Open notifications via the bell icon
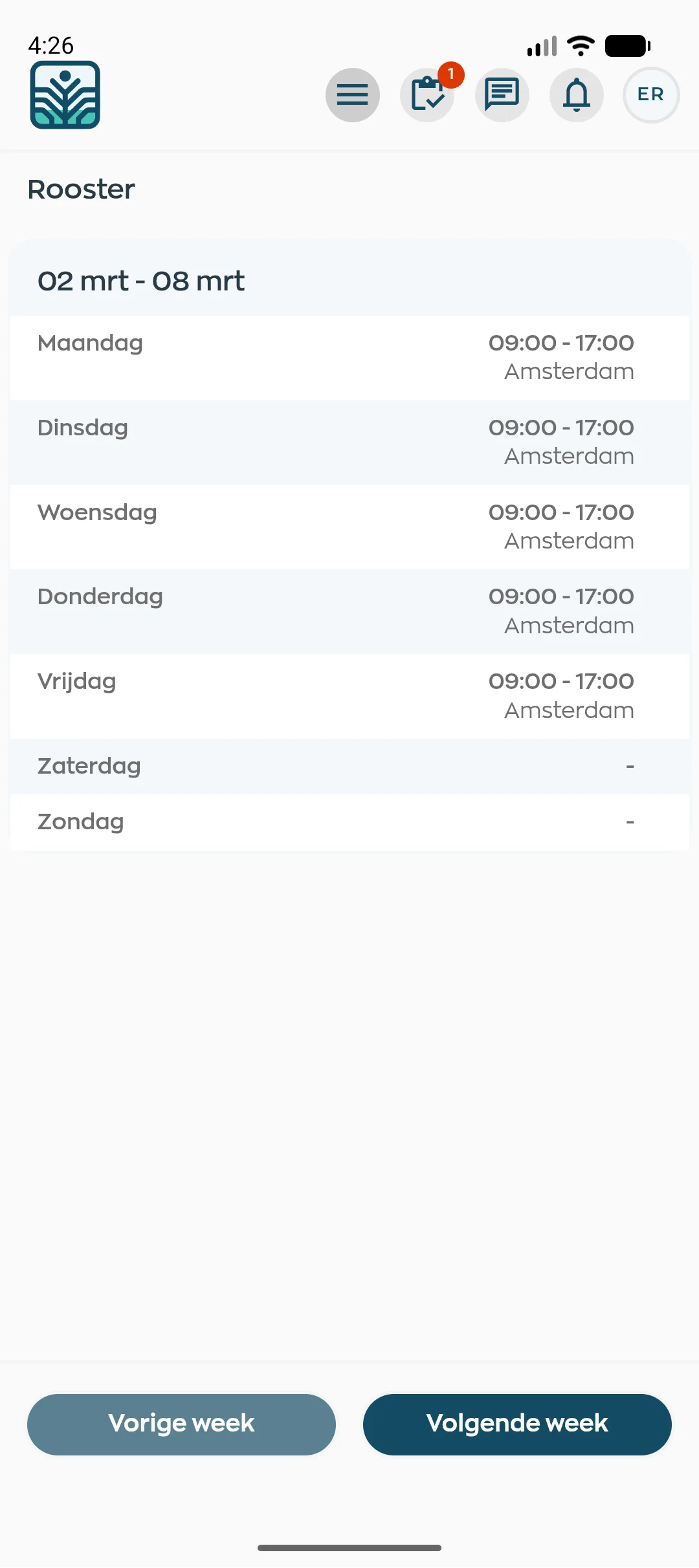 coord(576,94)
